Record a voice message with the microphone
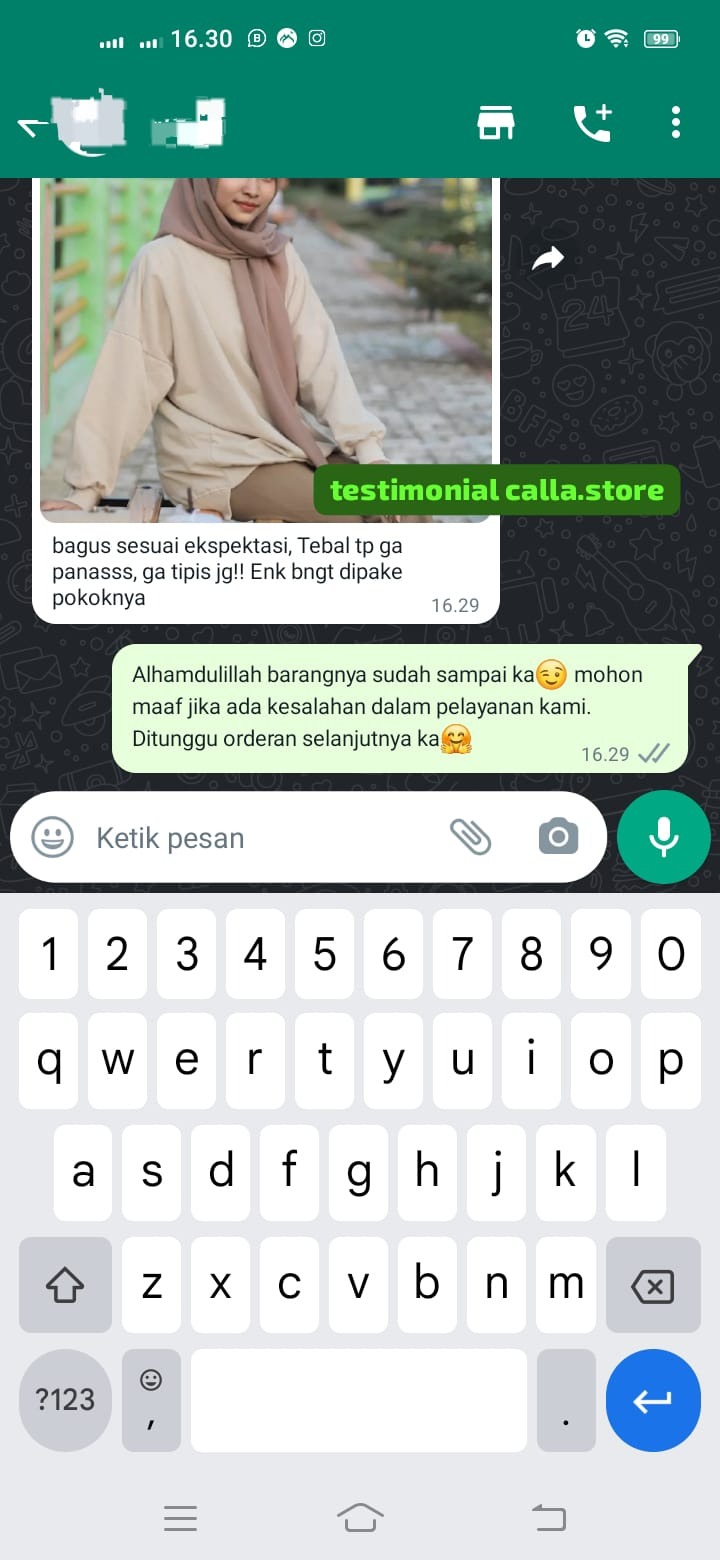 click(x=664, y=837)
